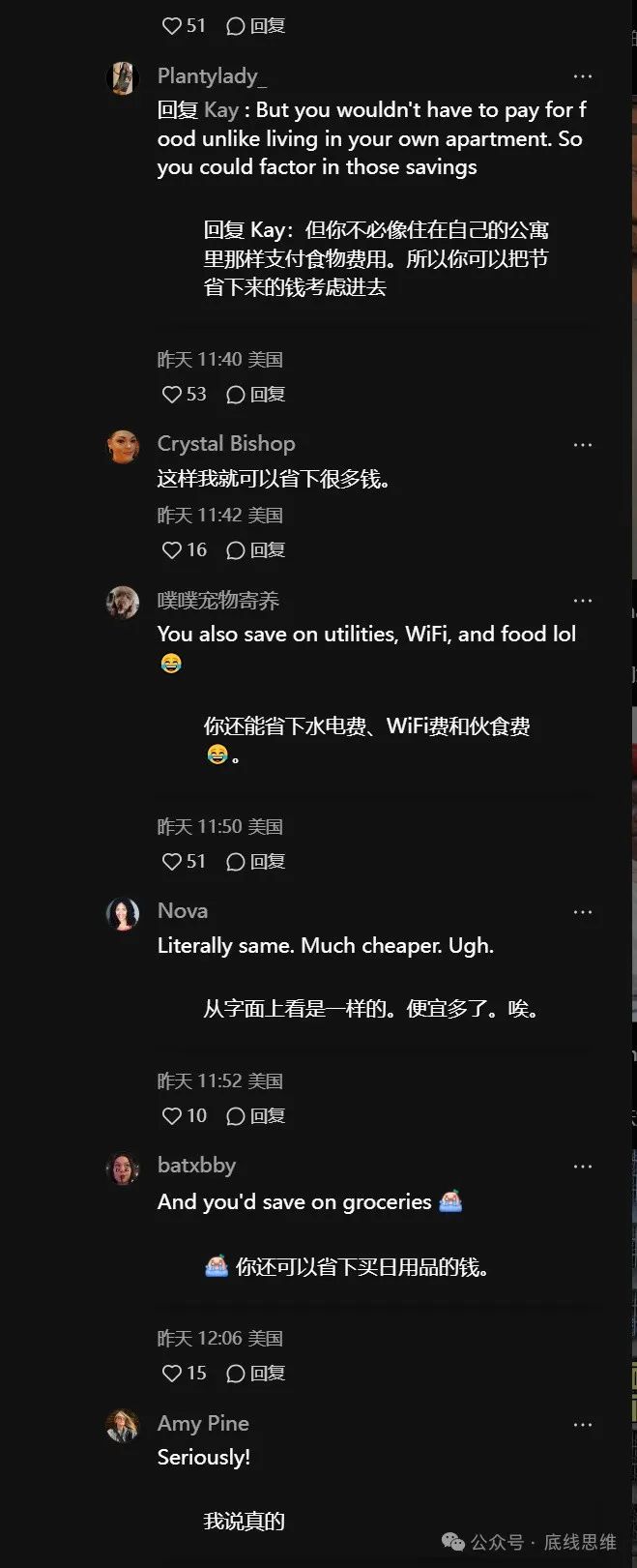Visit Amy Pine's profile via avatar
The width and height of the screenshot is (637, 1568).
(123, 1426)
